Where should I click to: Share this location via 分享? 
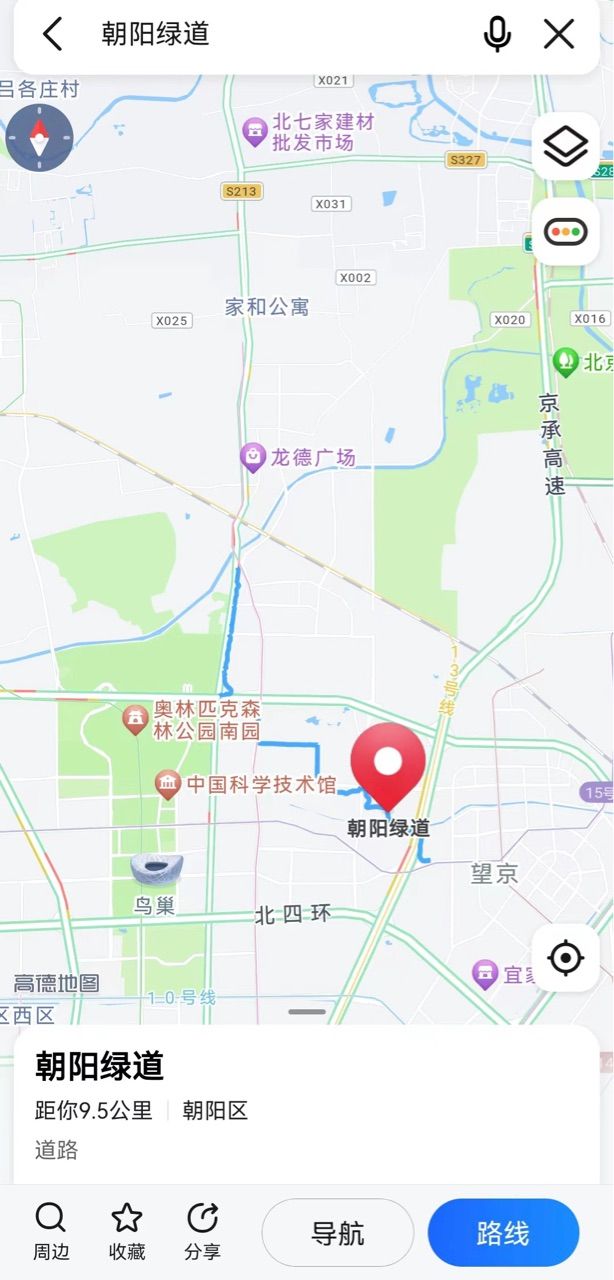[x=203, y=1231]
